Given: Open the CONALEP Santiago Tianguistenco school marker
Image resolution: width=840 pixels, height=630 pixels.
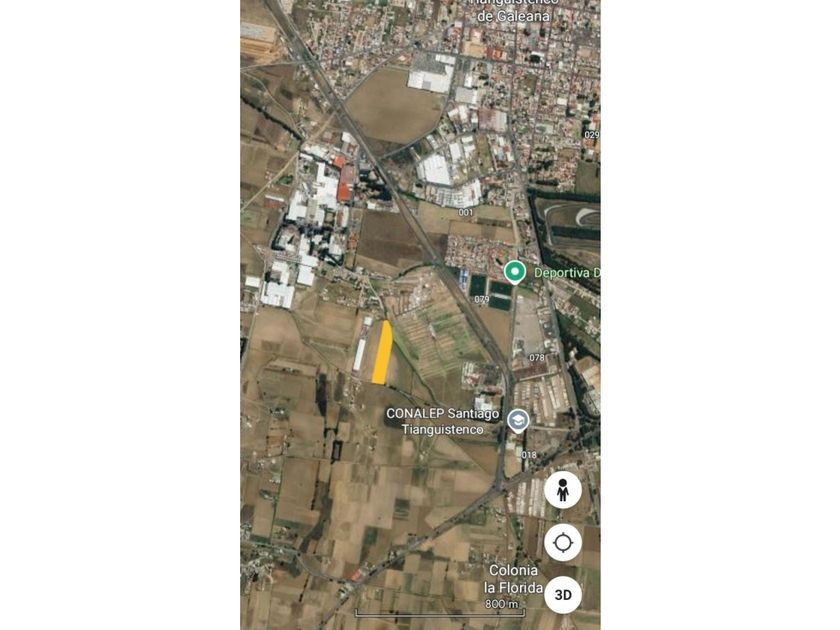Looking at the screenshot, I should pos(518,420).
